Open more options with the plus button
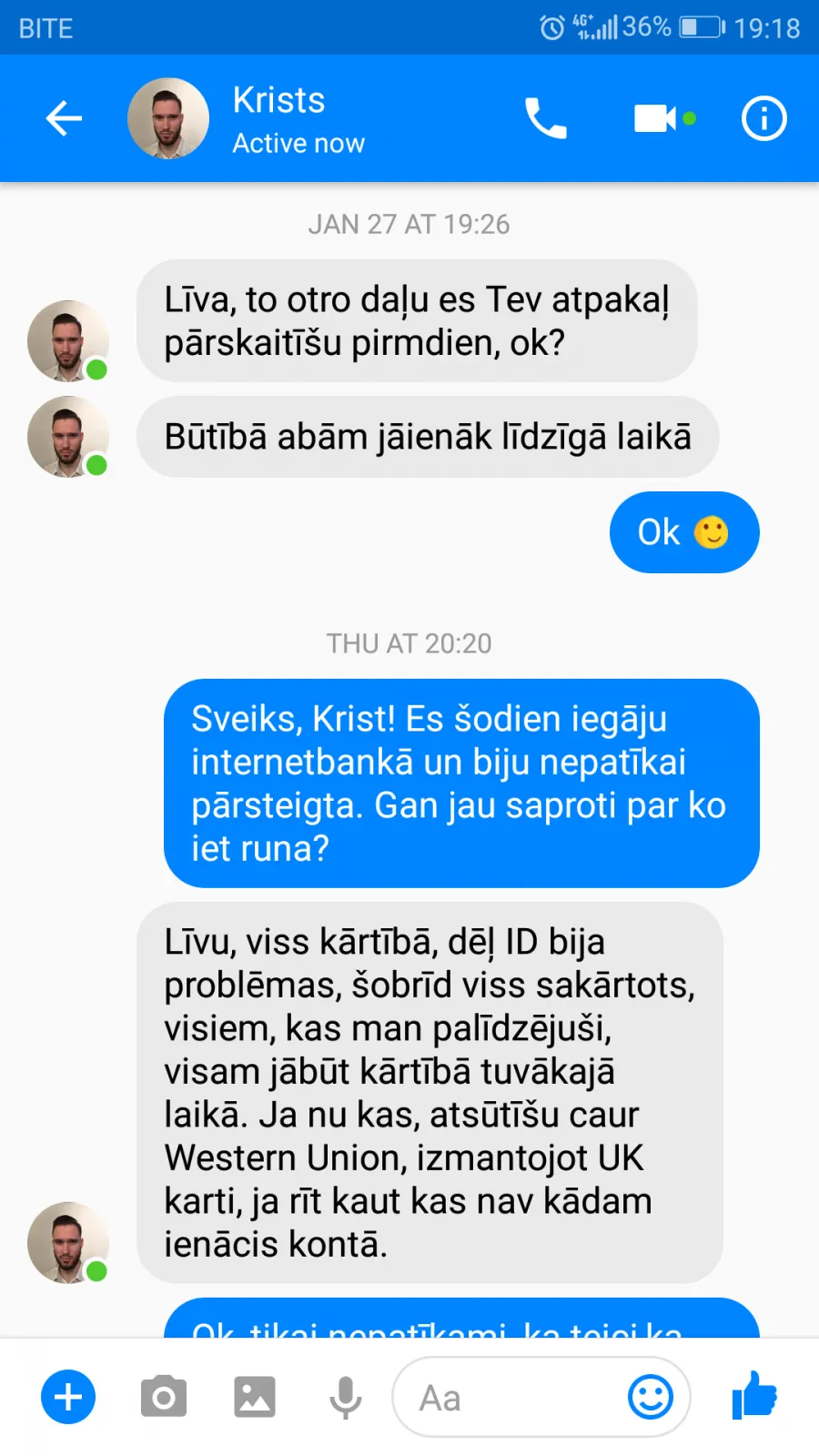This screenshot has height=1456, width=819. (x=68, y=1397)
